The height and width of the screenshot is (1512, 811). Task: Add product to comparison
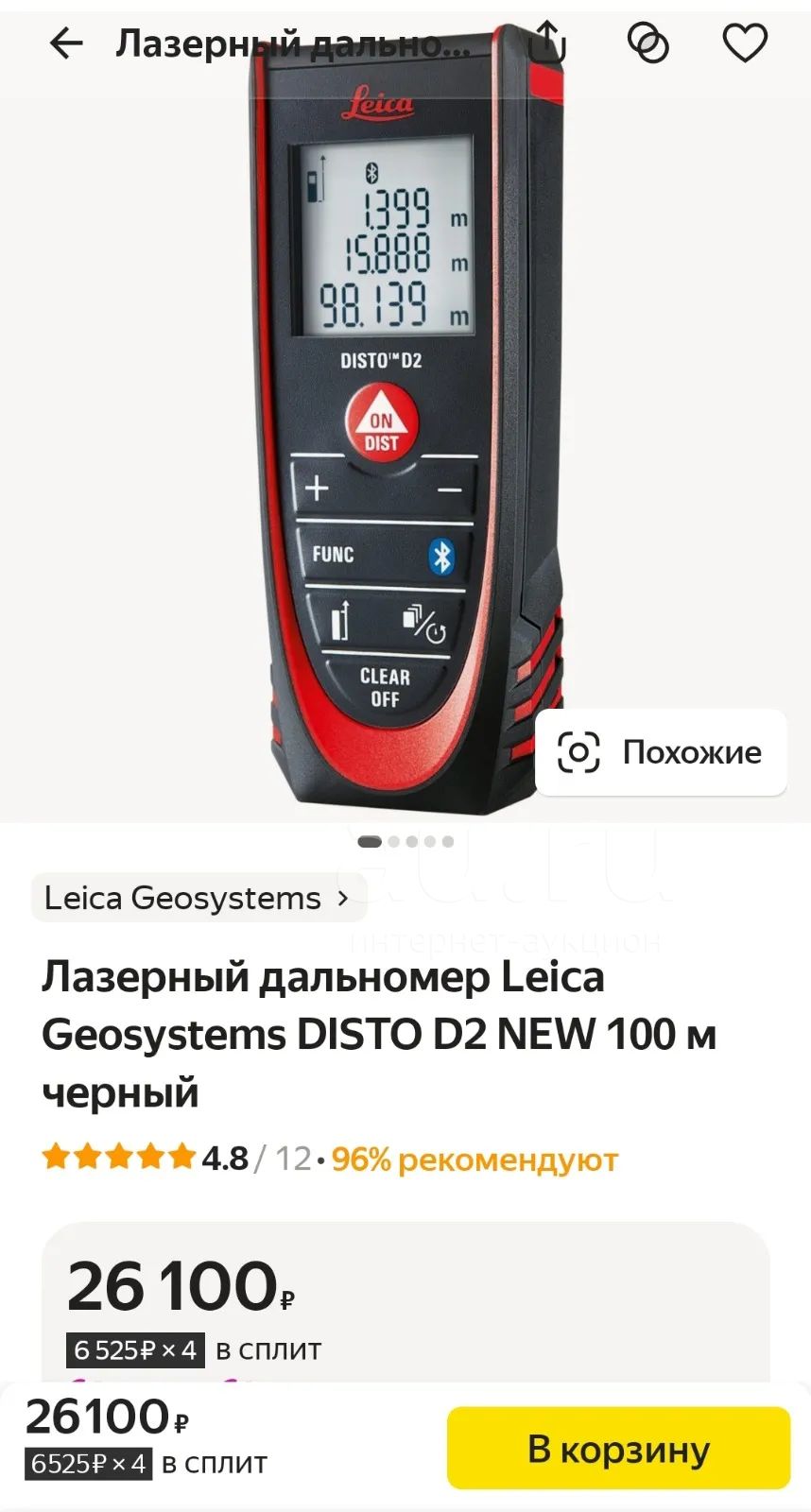point(648,43)
